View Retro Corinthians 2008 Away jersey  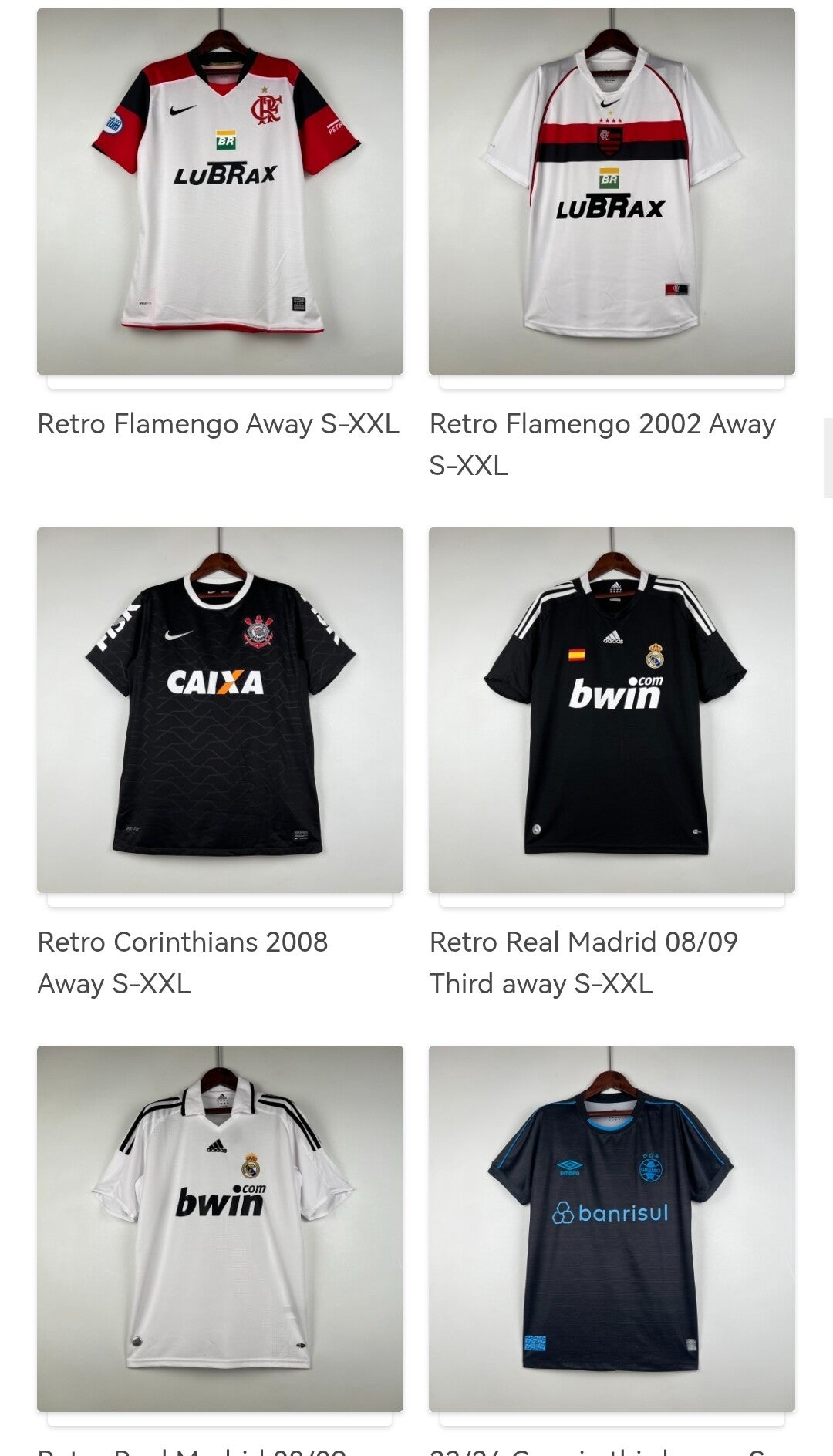click(x=220, y=709)
